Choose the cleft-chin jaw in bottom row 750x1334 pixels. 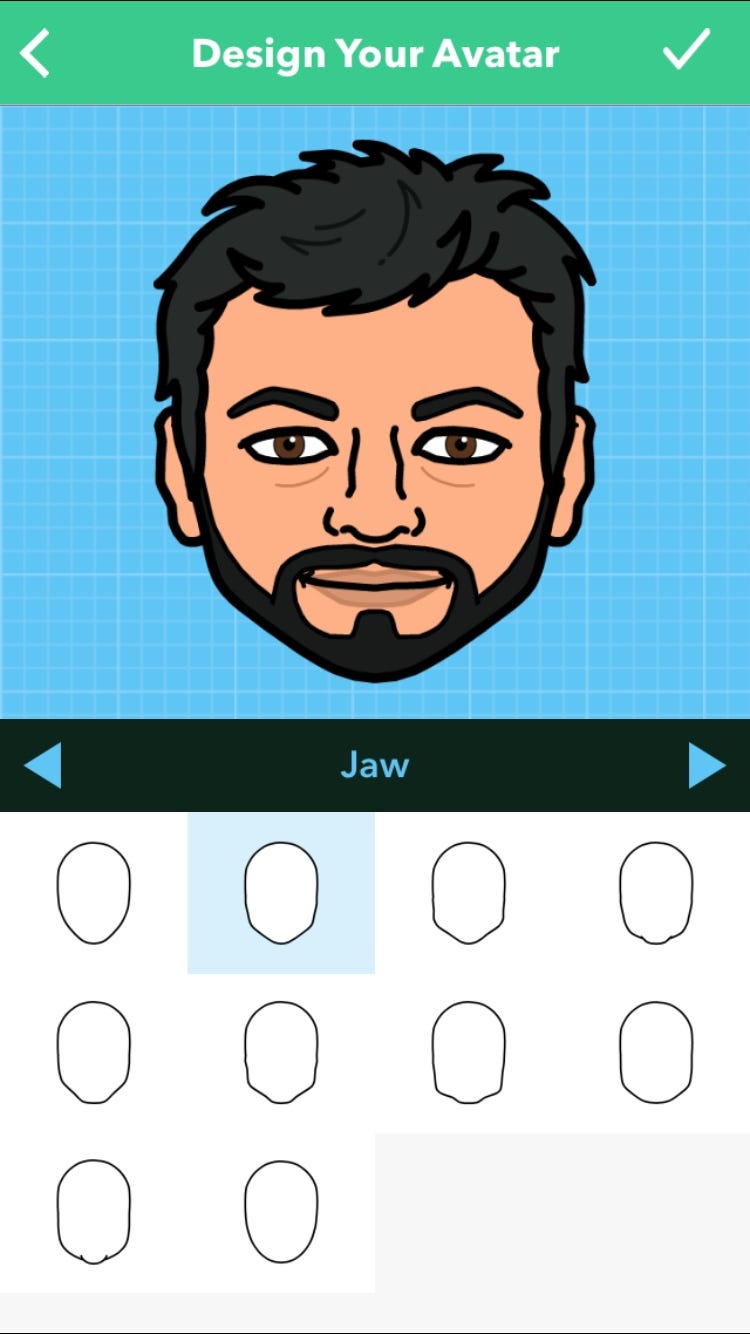[x=94, y=1211]
